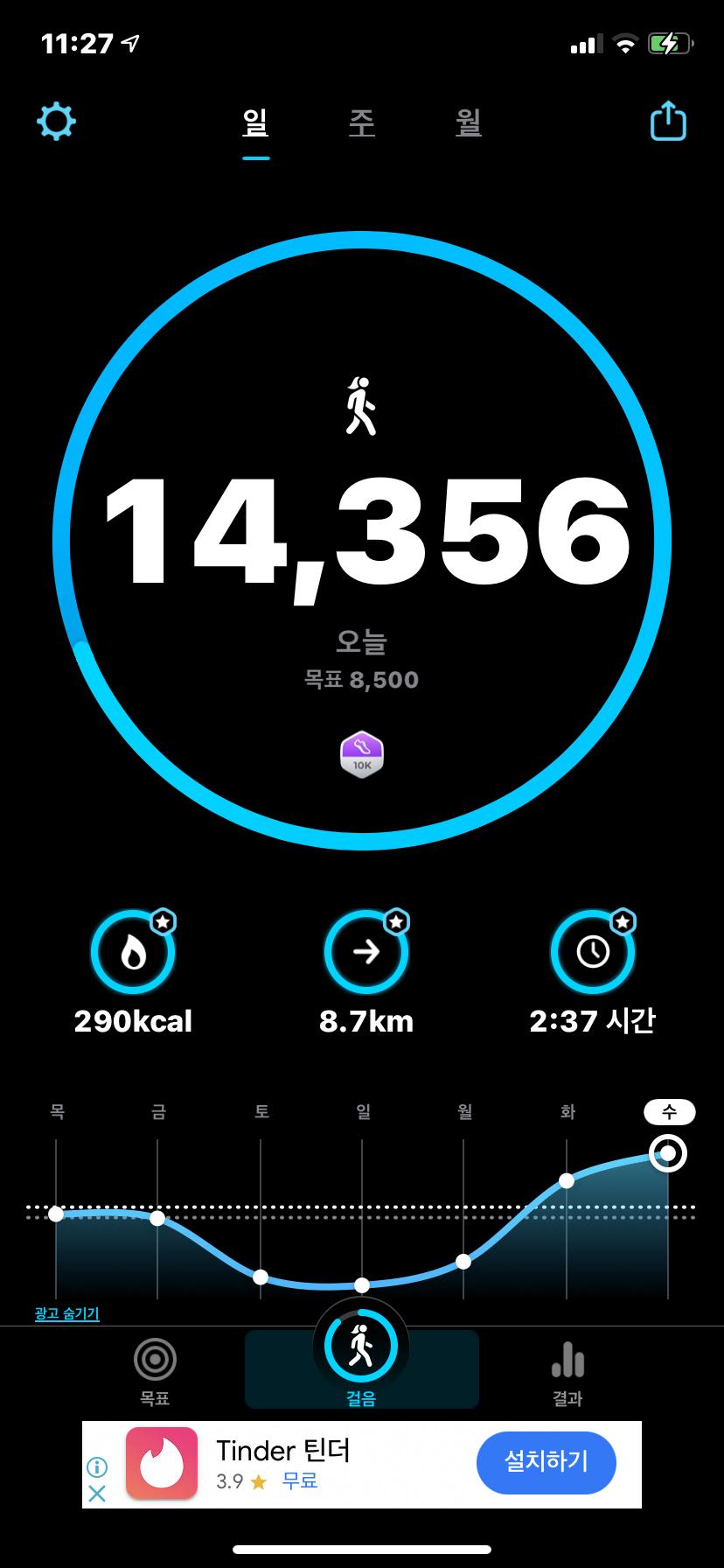Share today's step count
This screenshot has width=724, height=1568.
click(x=668, y=122)
